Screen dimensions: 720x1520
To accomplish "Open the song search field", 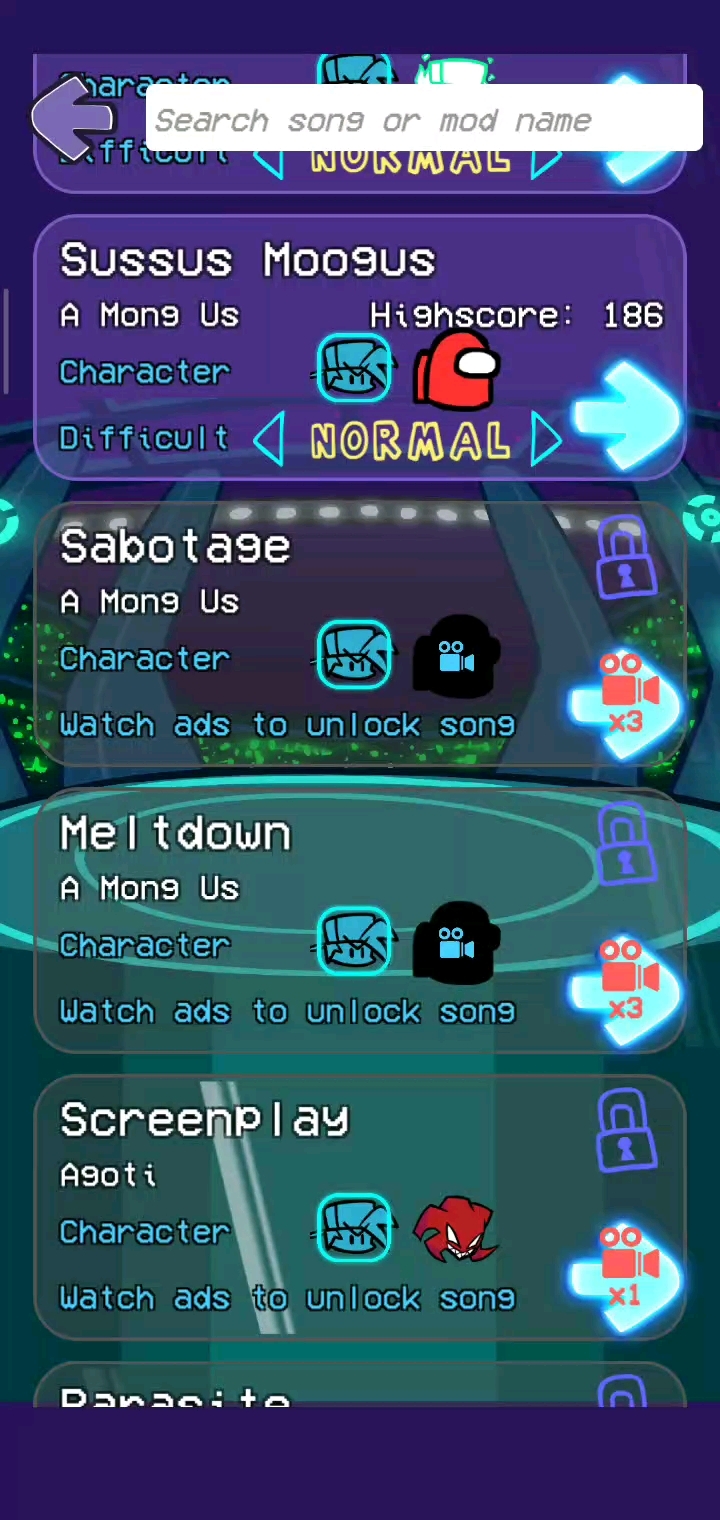I will pos(424,120).
